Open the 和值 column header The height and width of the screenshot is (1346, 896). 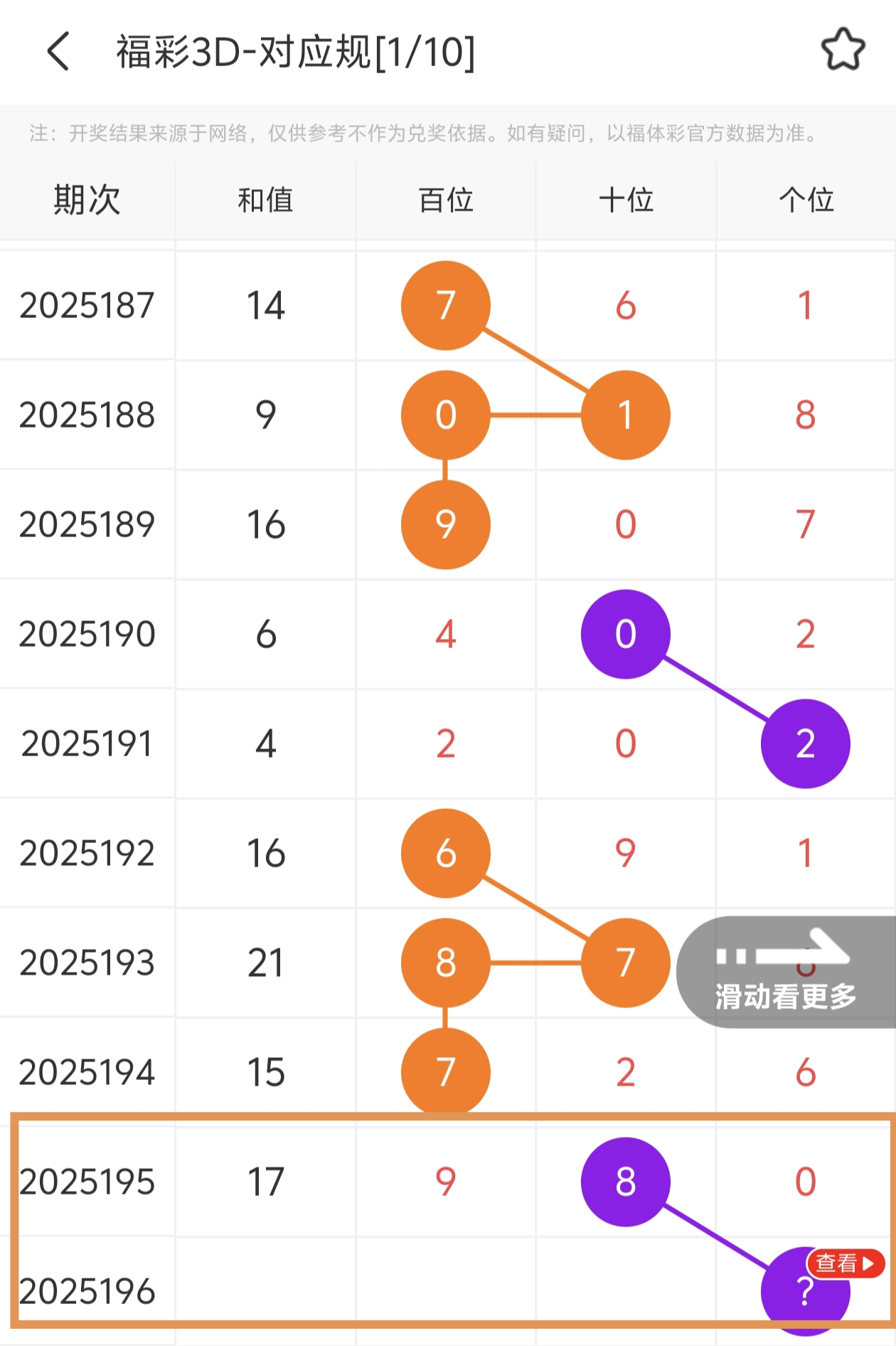pyautogui.click(x=267, y=201)
